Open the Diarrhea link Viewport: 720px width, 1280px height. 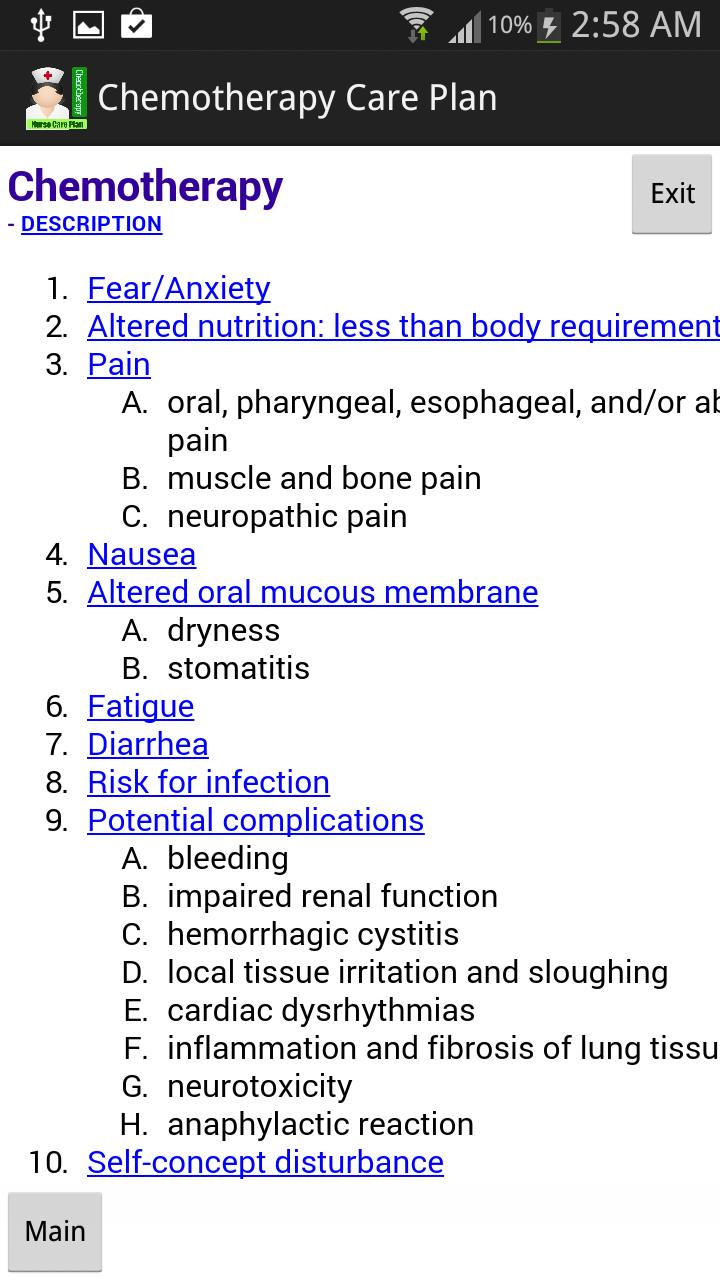coord(148,745)
